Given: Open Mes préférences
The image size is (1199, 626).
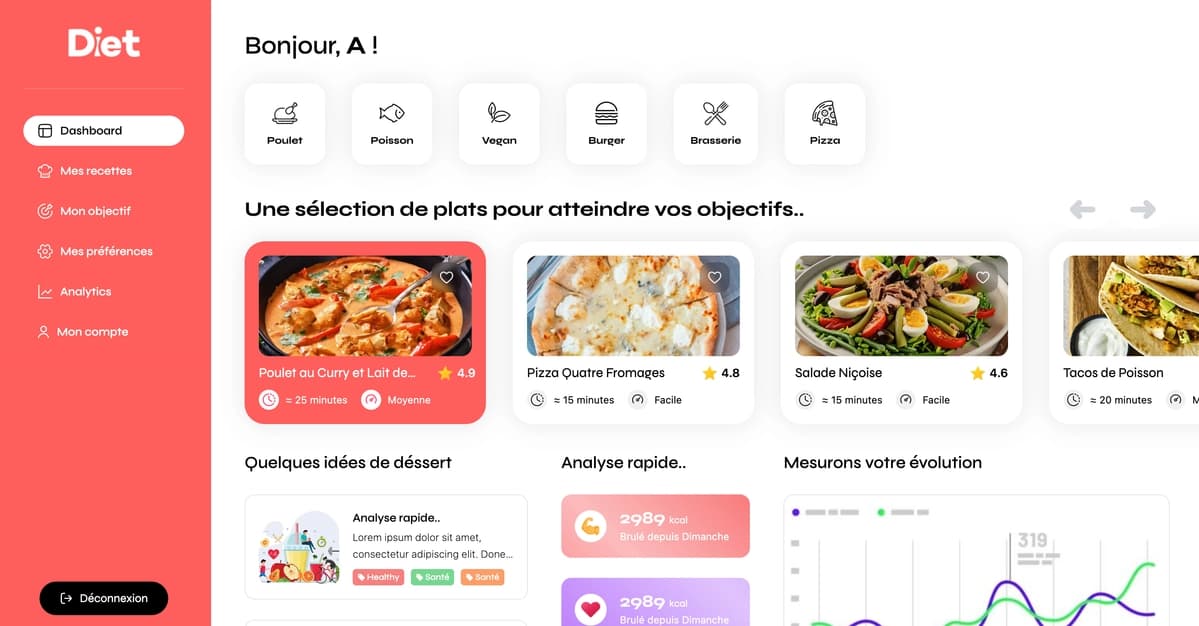Looking at the screenshot, I should click(x=105, y=251).
